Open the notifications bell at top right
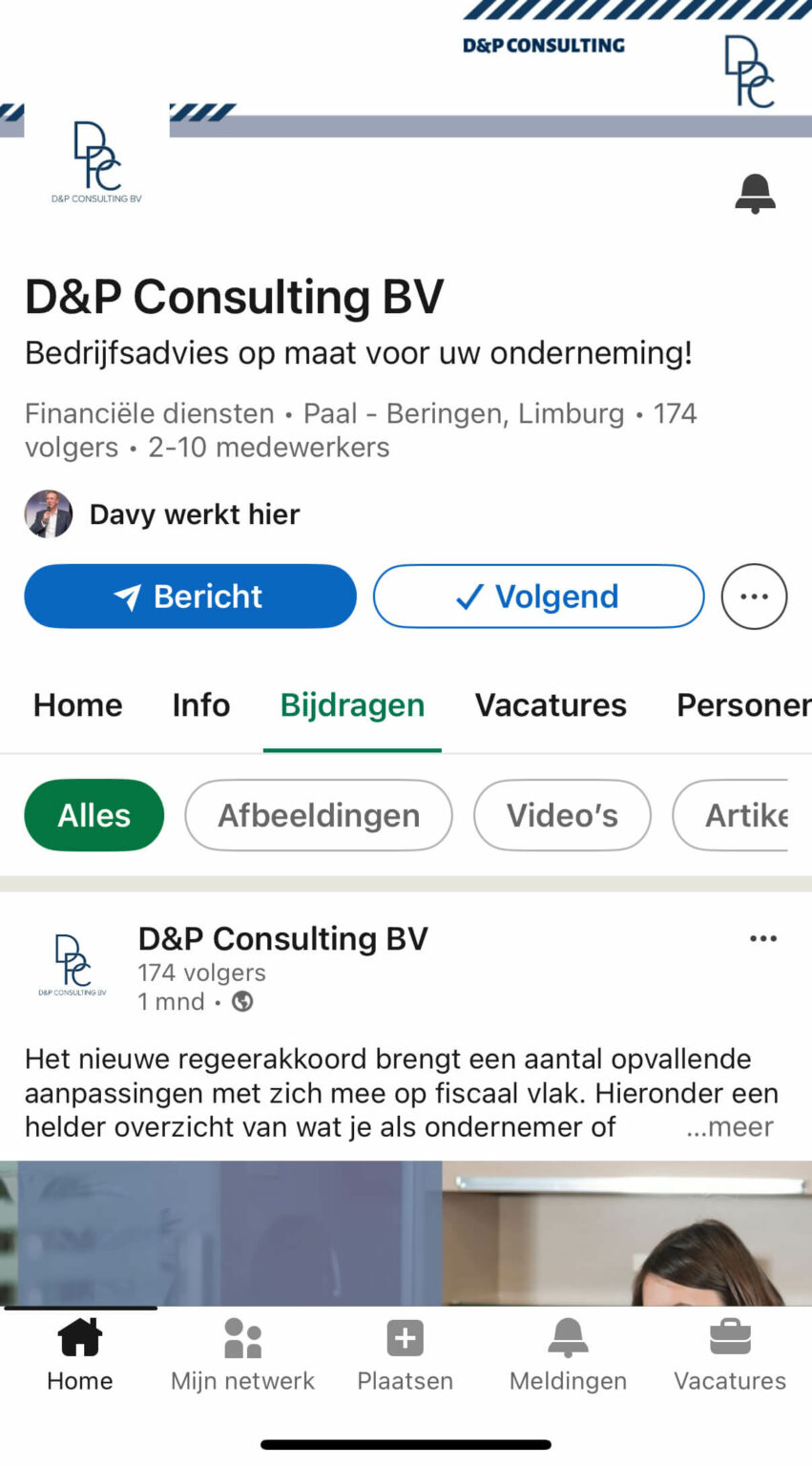812x1466 pixels. [755, 193]
